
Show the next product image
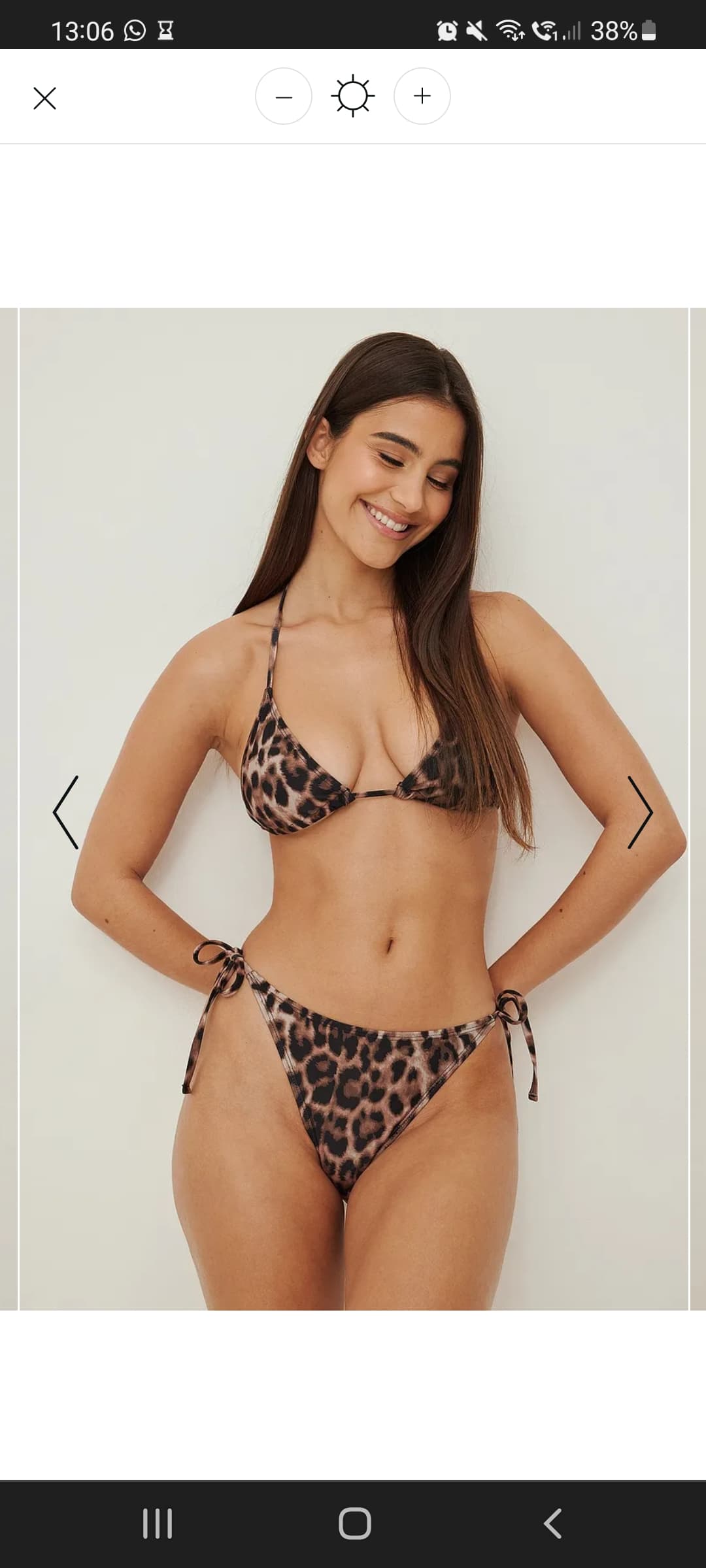coord(640,812)
